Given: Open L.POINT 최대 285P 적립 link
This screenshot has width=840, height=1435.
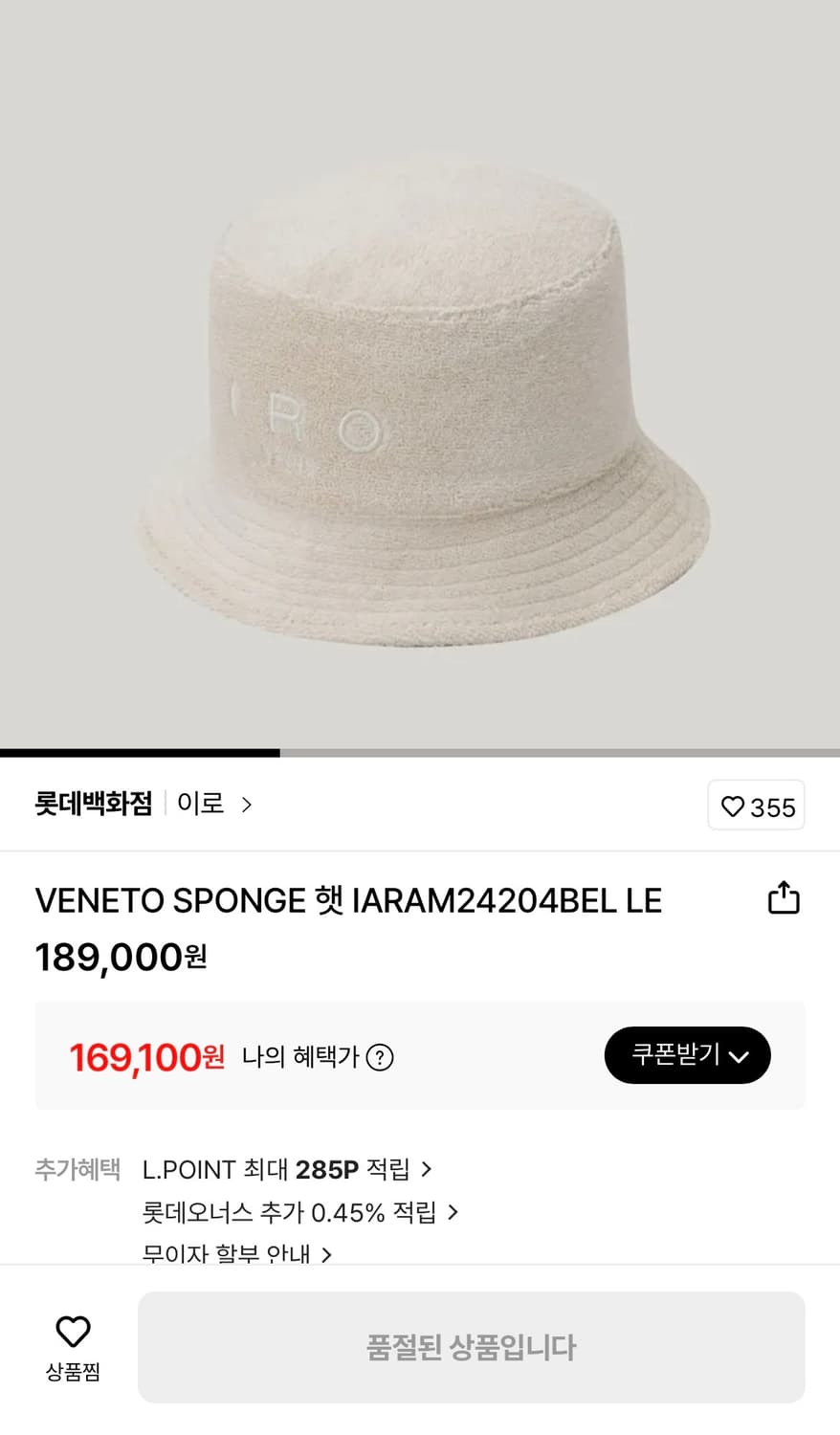Looking at the screenshot, I should pos(283,1169).
